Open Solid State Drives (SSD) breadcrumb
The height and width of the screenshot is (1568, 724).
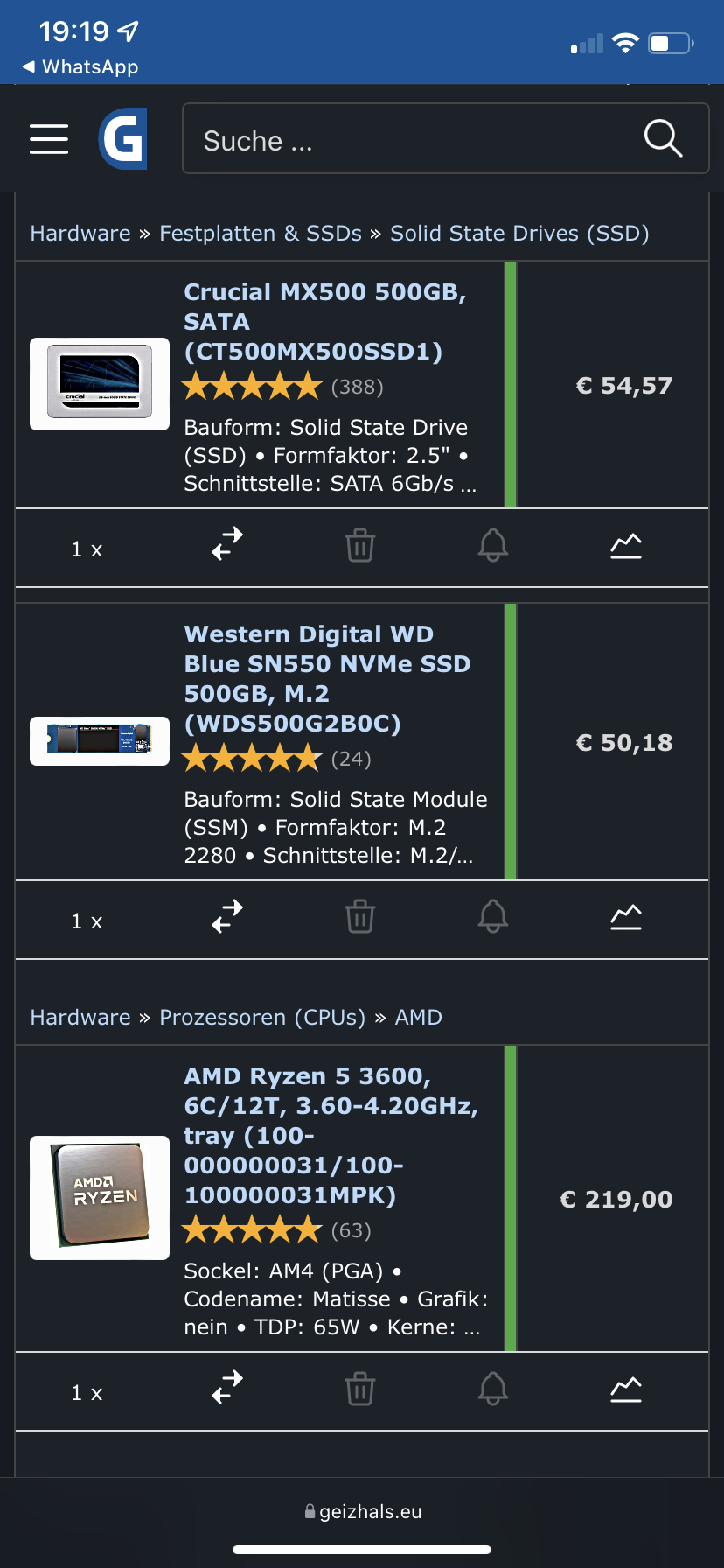[x=519, y=234]
